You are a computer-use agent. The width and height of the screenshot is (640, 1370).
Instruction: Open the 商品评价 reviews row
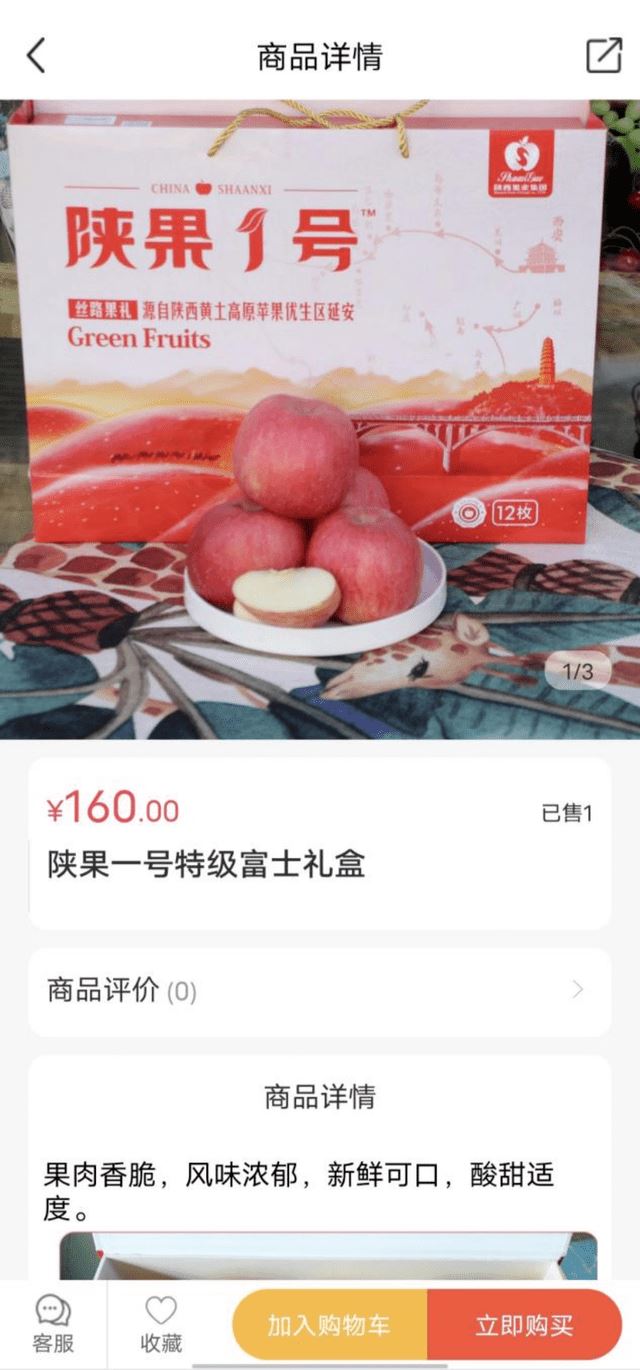pos(319,991)
